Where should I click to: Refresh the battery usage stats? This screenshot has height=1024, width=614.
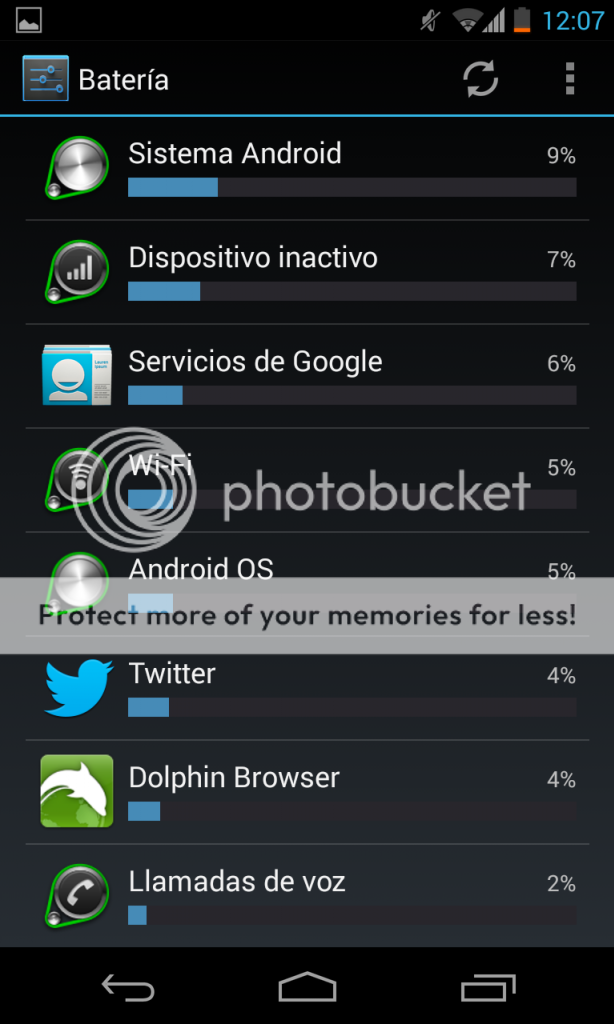481,80
